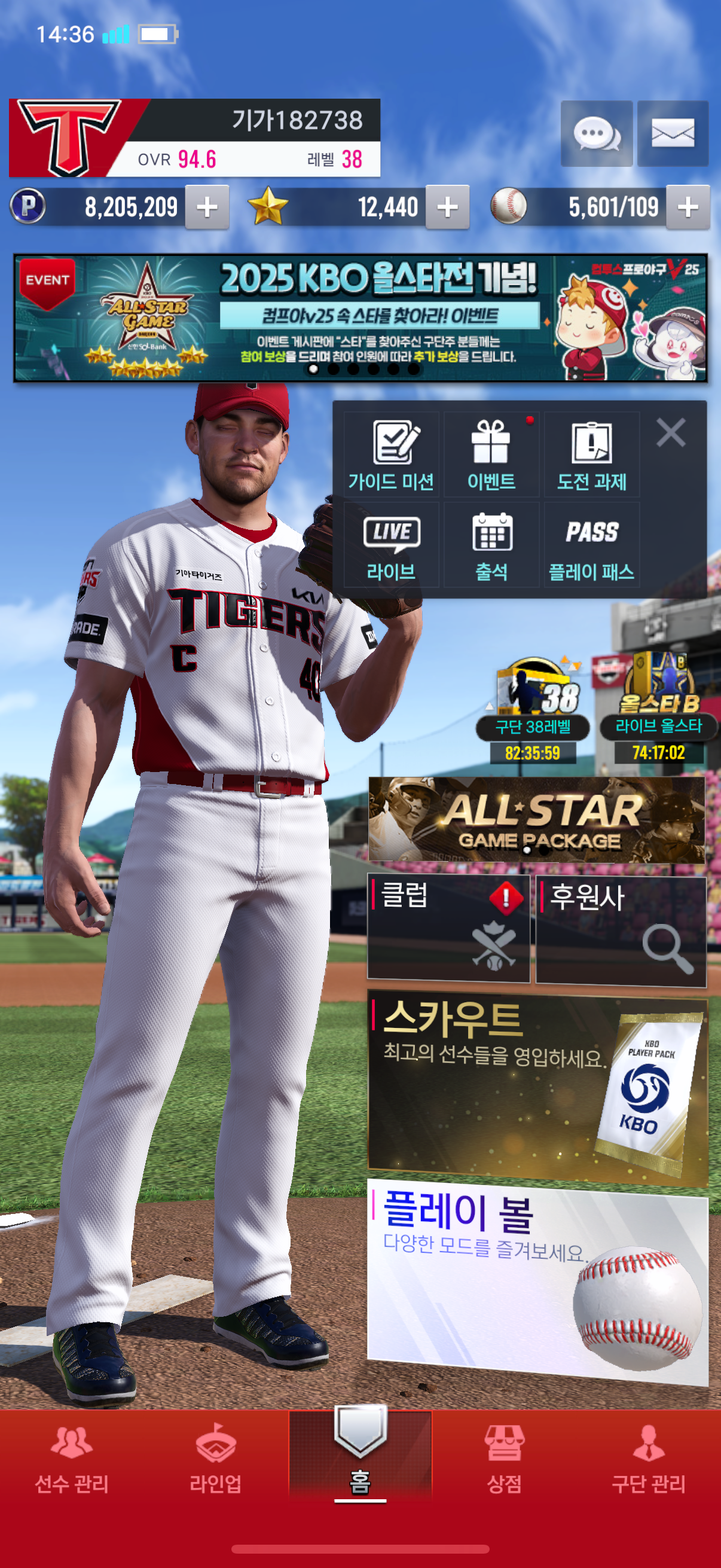Open the 구단 38레벨 package offer

pos(533,709)
